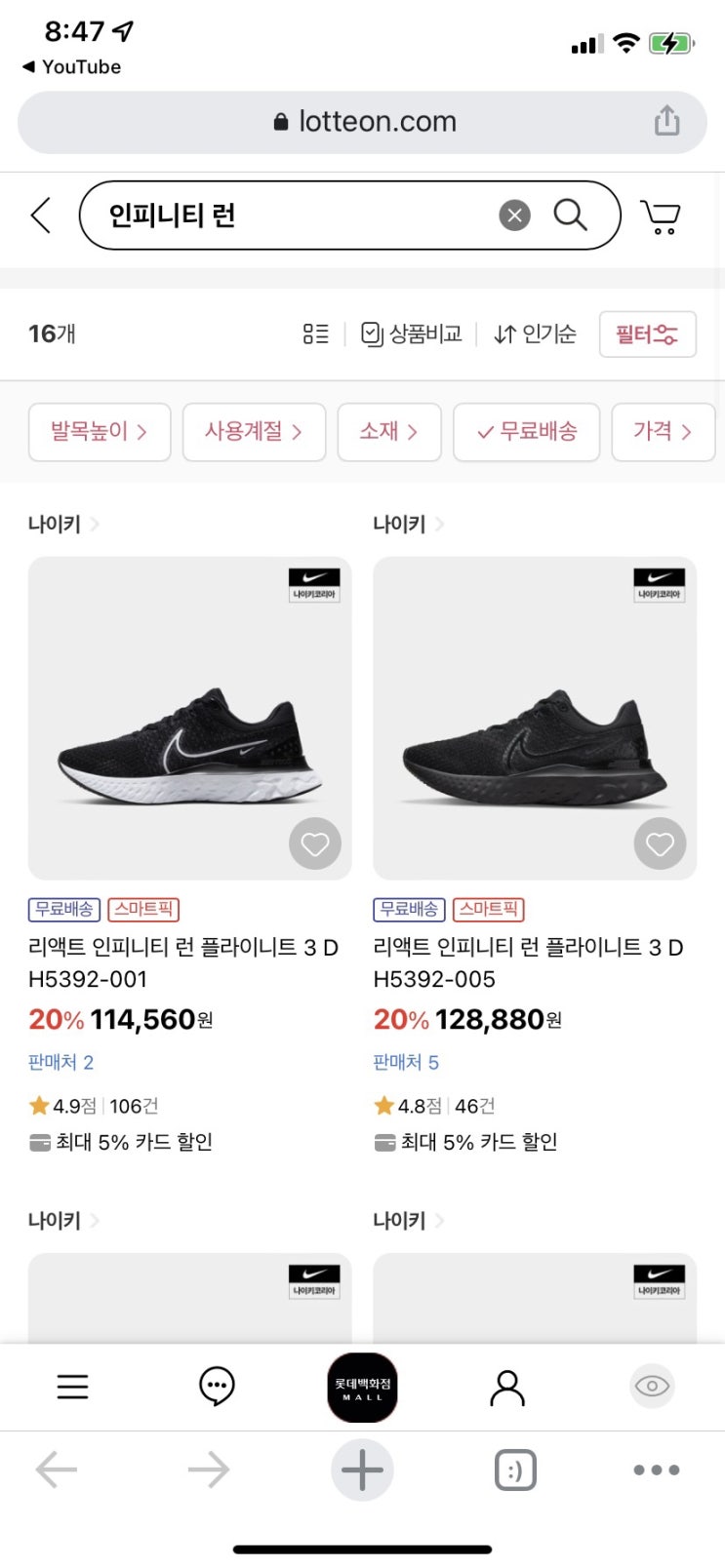
Task: Tap the magnifier search icon
Action: (x=570, y=215)
